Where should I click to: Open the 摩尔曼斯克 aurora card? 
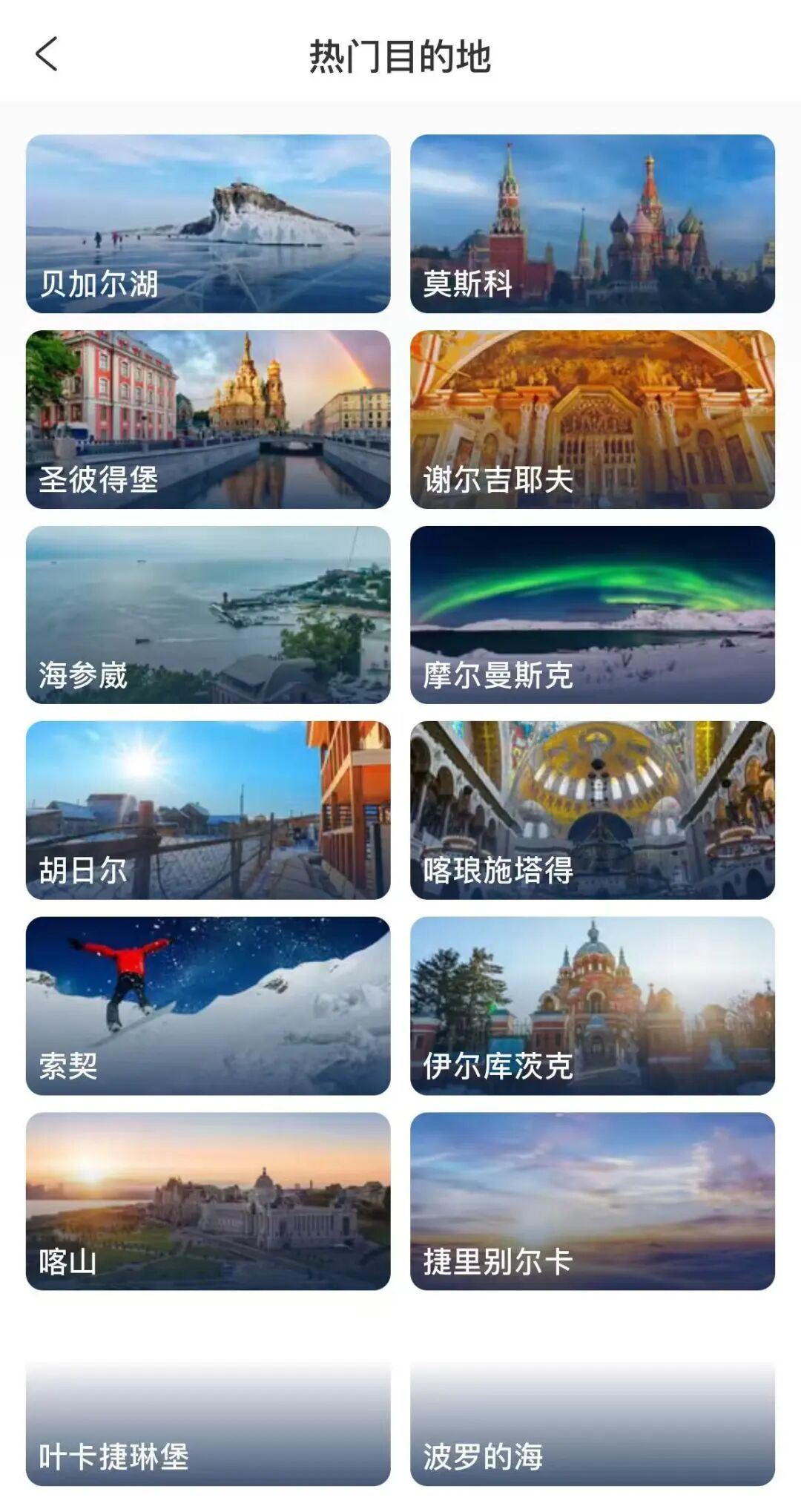(592, 614)
